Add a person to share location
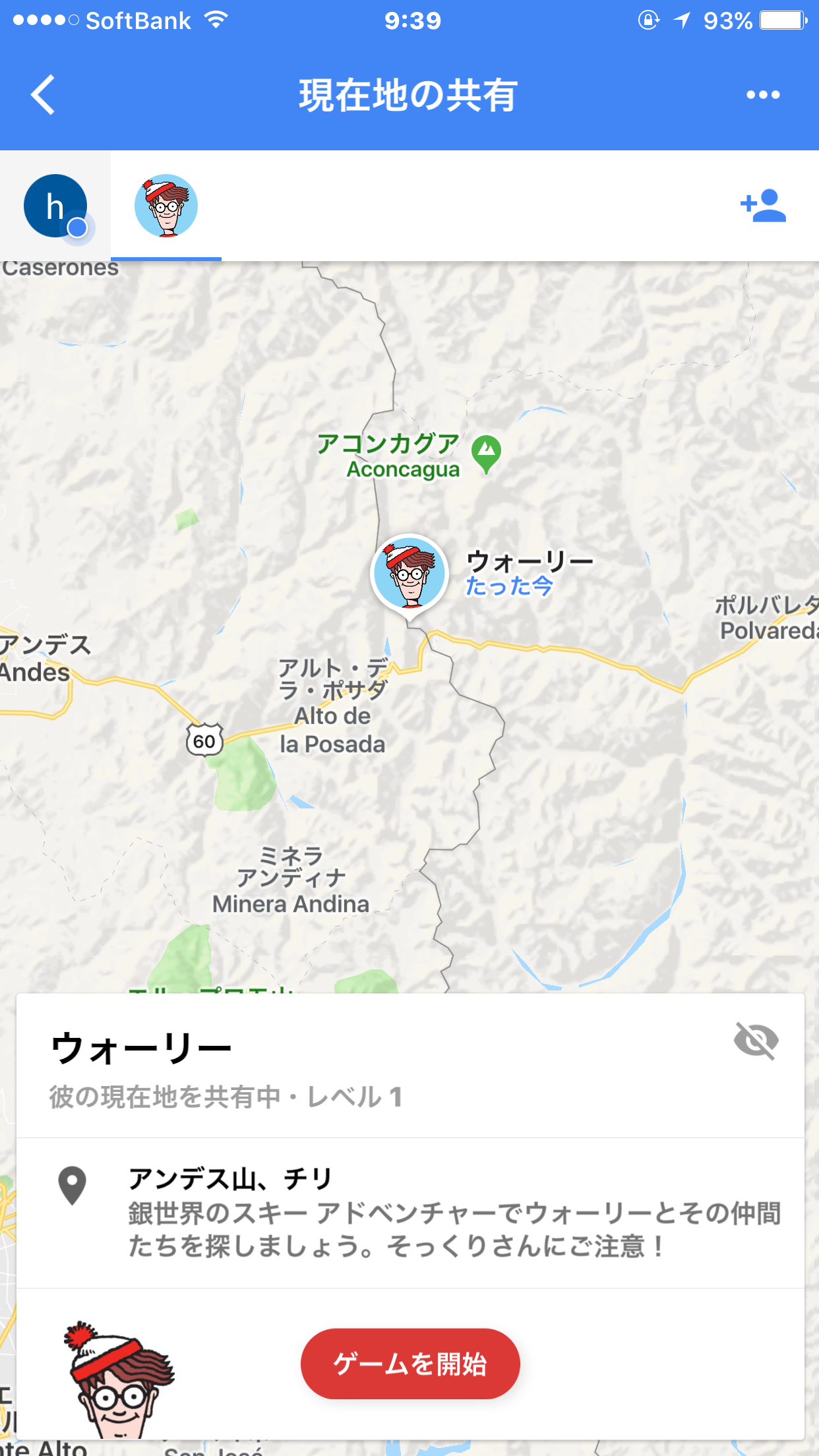Image resolution: width=819 pixels, height=1456 pixels. 763,206
